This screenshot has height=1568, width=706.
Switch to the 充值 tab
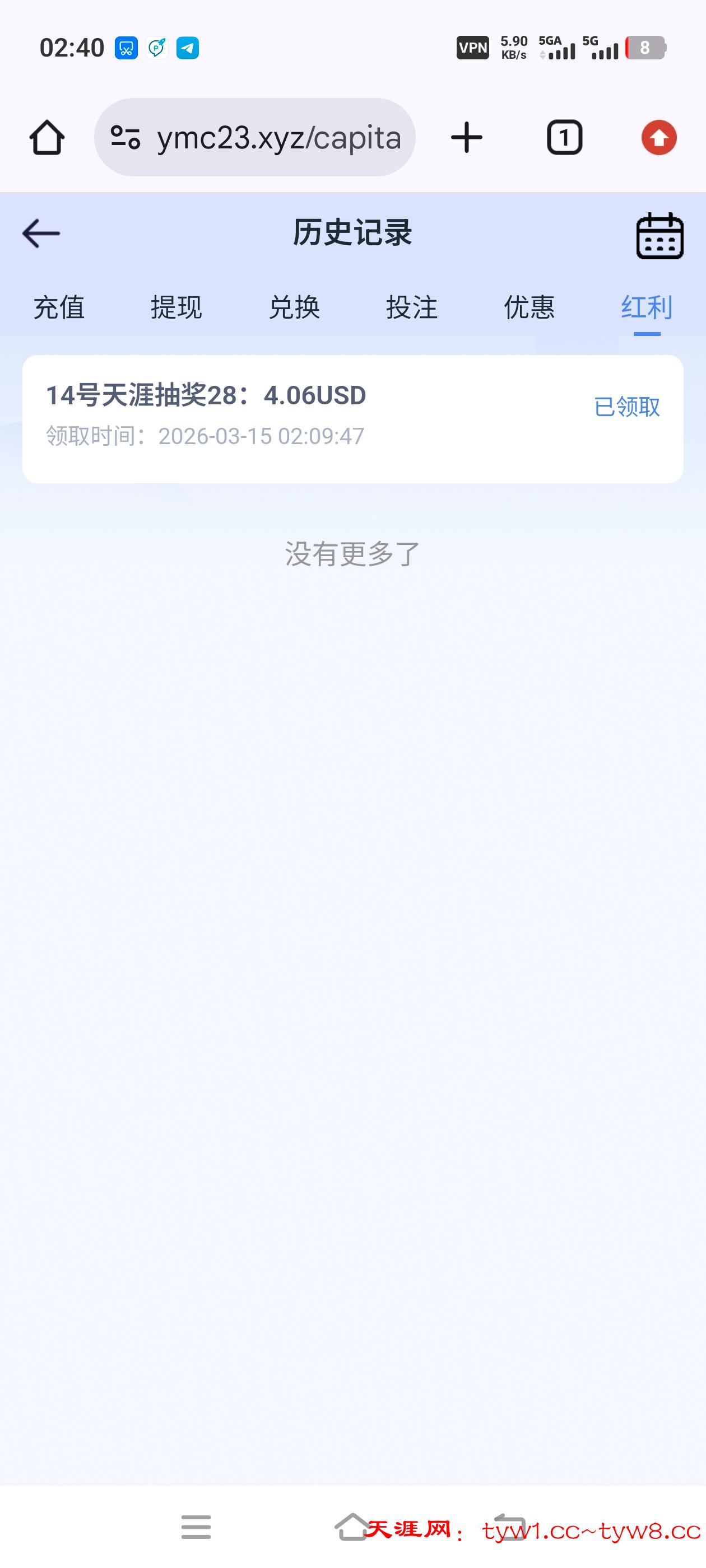59,307
